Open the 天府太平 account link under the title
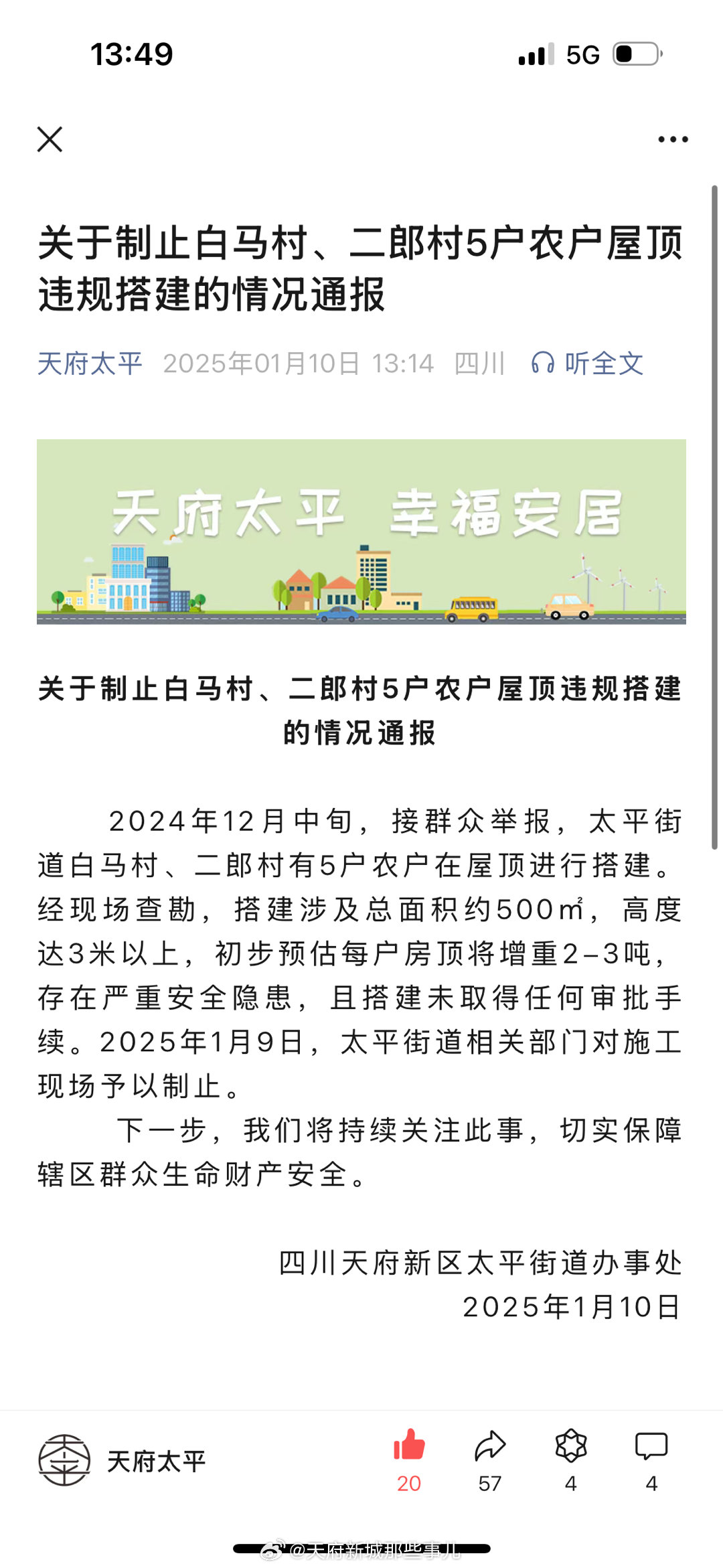The height and width of the screenshot is (1568, 723). [90, 364]
